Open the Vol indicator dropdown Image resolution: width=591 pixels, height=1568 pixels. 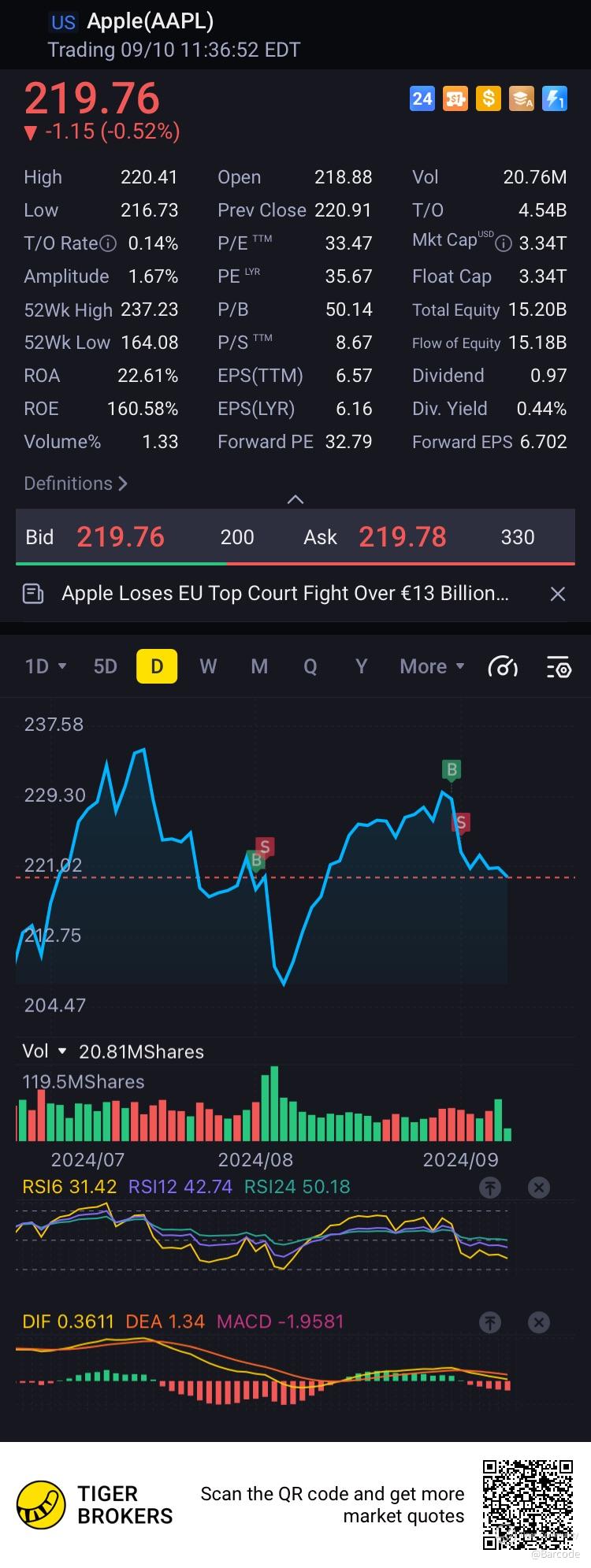(45, 1051)
